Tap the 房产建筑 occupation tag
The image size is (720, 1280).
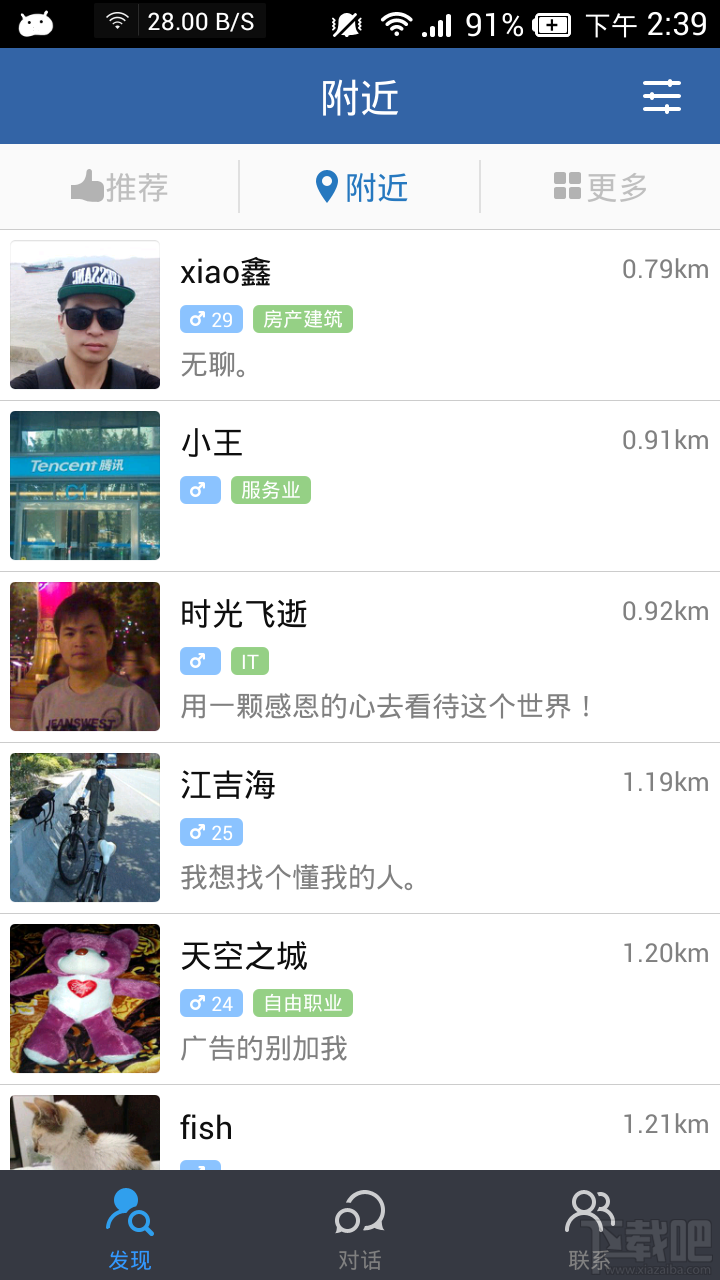pyautogui.click(x=303, y=319)
